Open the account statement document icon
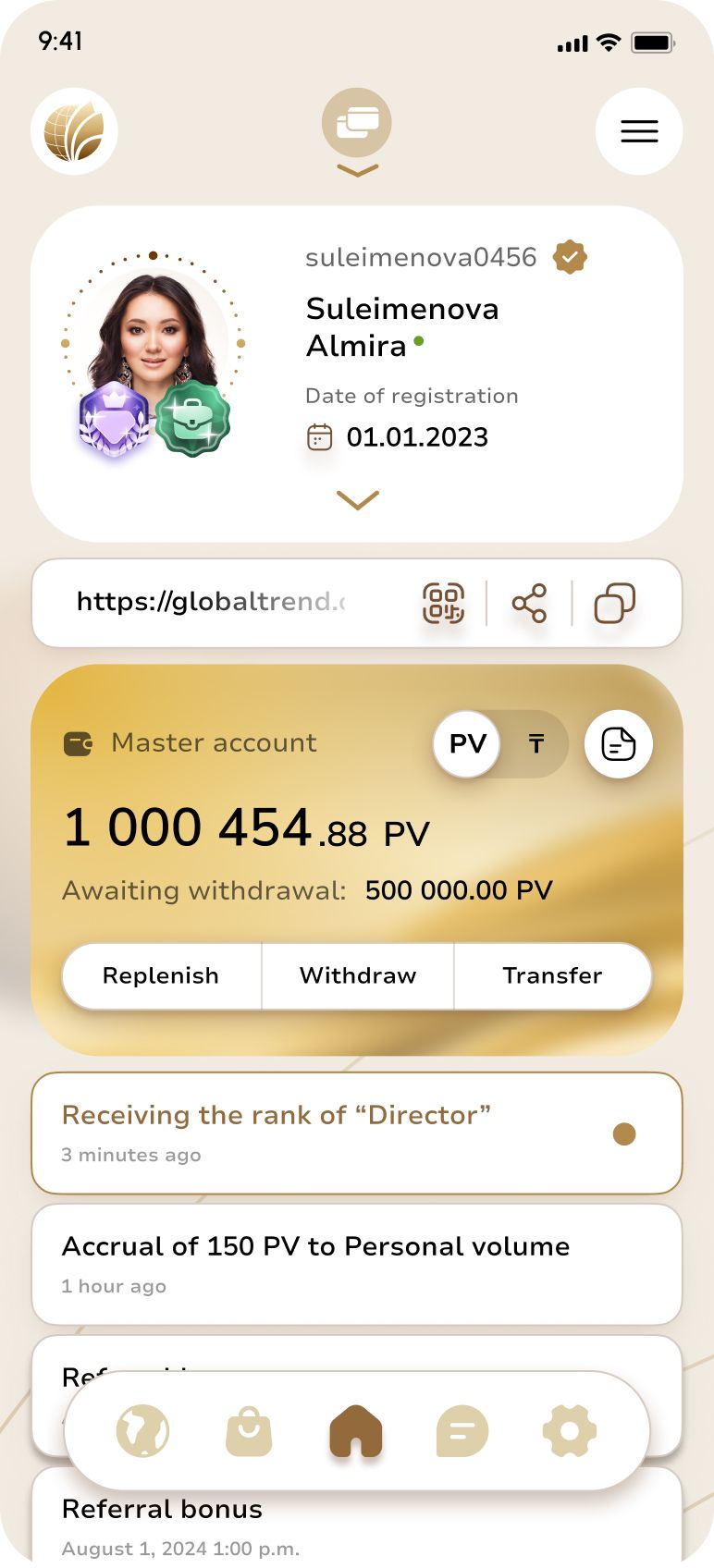The width and height of the screenshot is (714, 1568). (618, 744)
